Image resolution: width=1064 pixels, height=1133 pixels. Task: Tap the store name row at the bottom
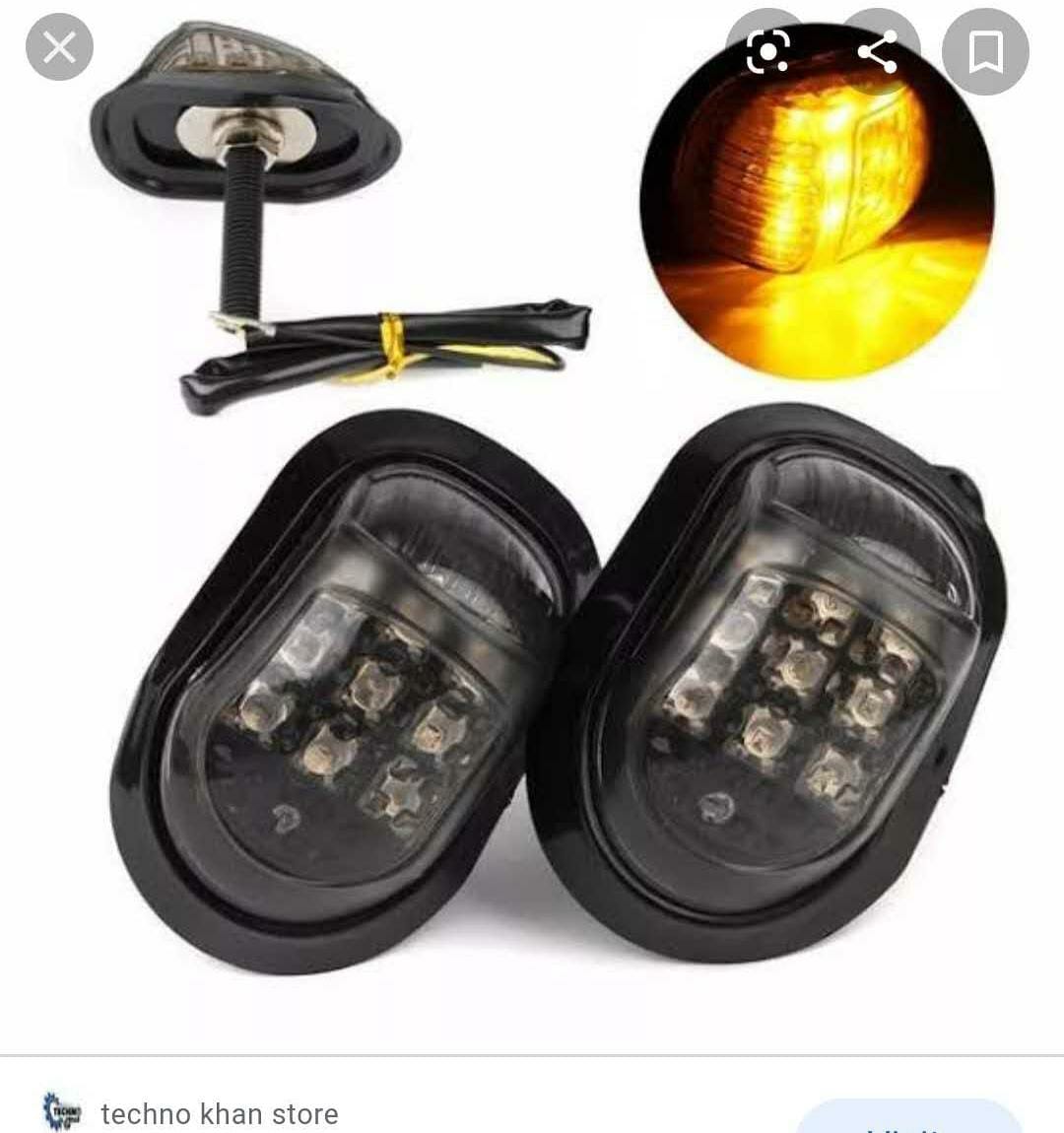click(219, 1115)
